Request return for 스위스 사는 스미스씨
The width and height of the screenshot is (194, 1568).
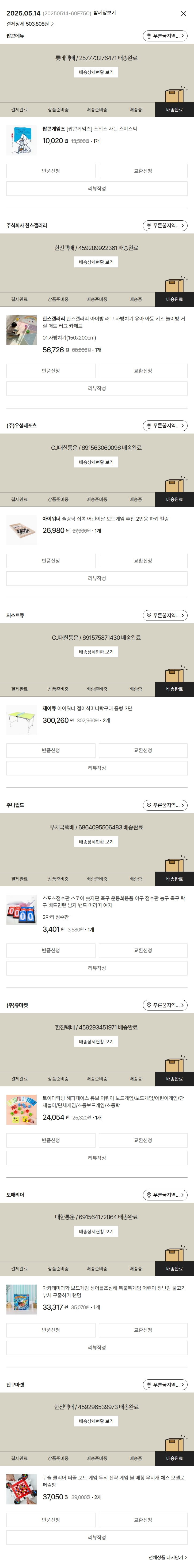(51, 171)
